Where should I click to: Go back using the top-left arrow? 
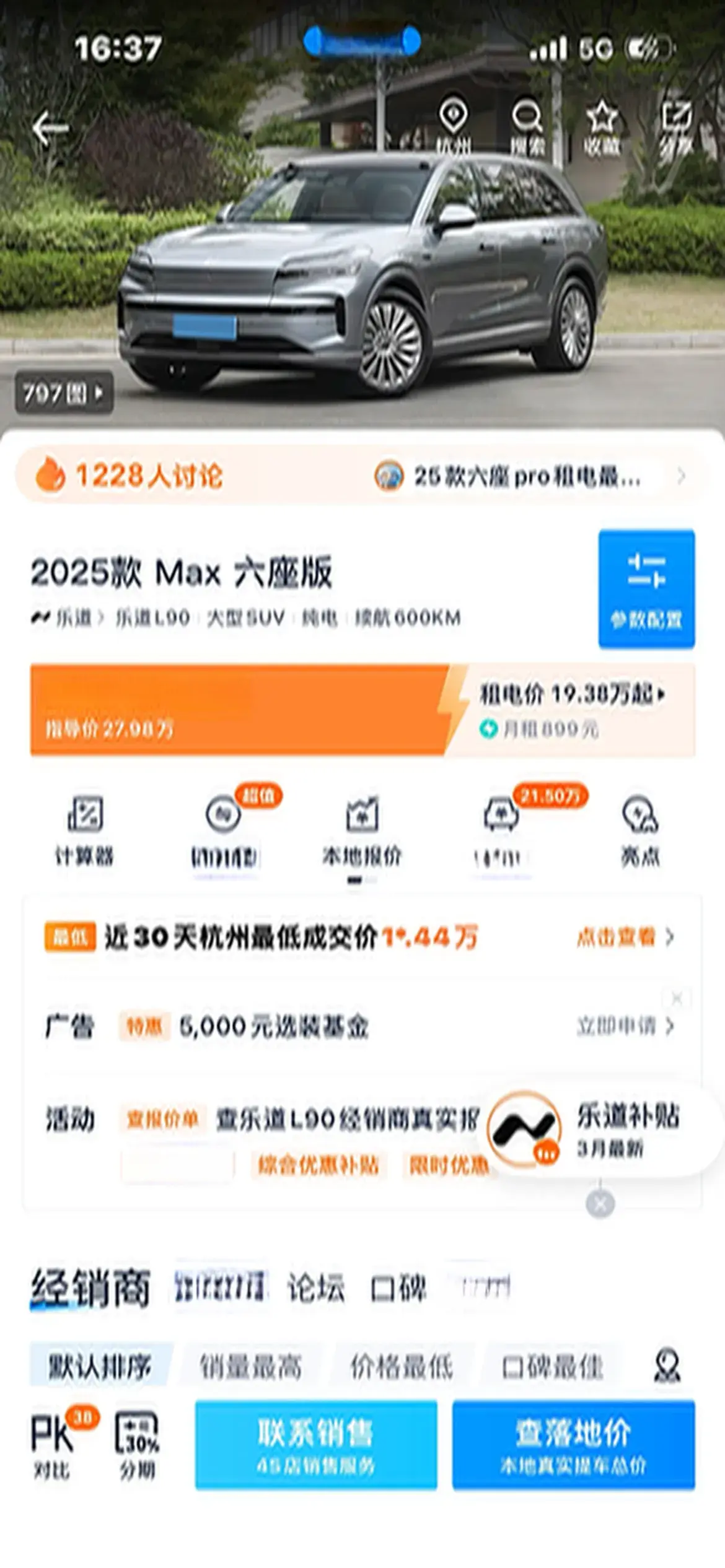click(51, 129)
